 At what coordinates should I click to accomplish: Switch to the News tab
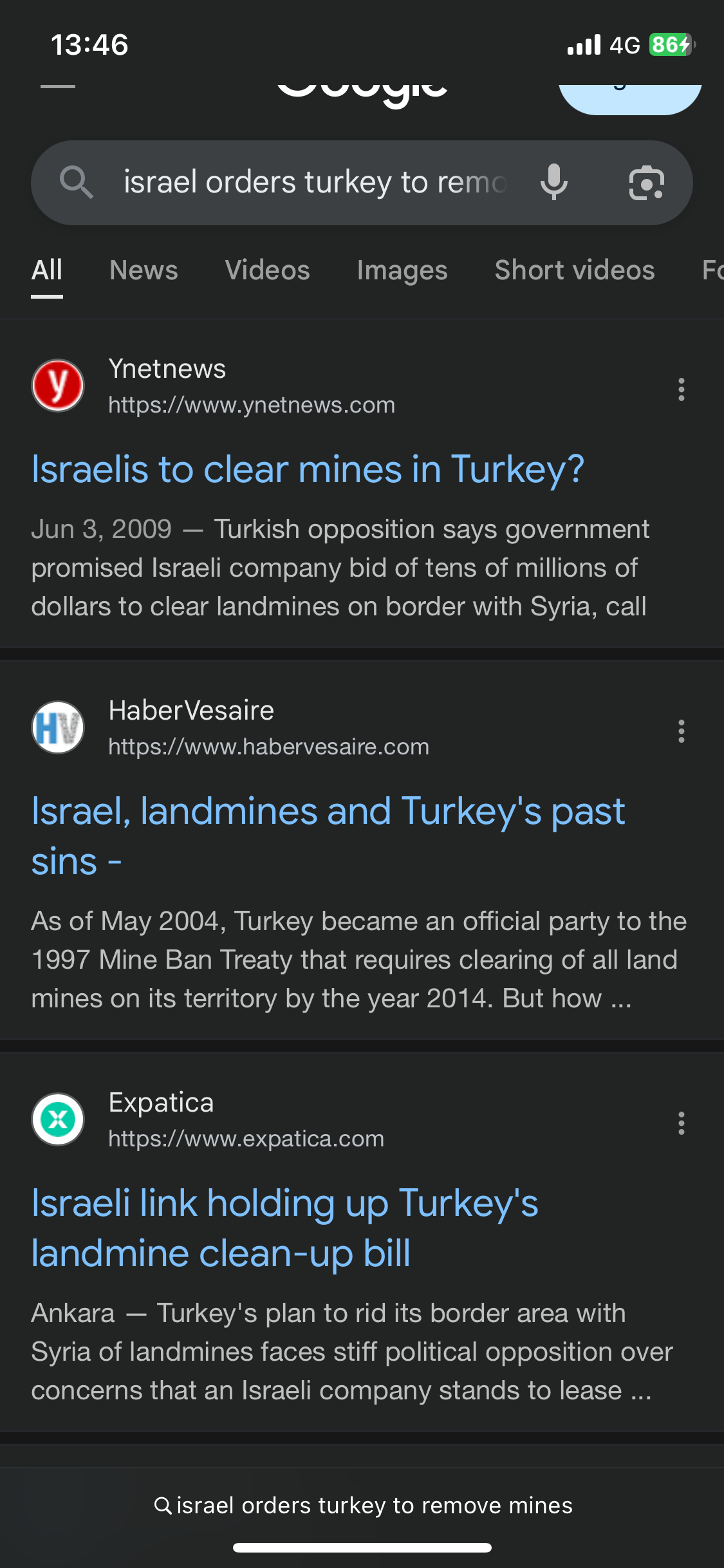pos(144,270)
